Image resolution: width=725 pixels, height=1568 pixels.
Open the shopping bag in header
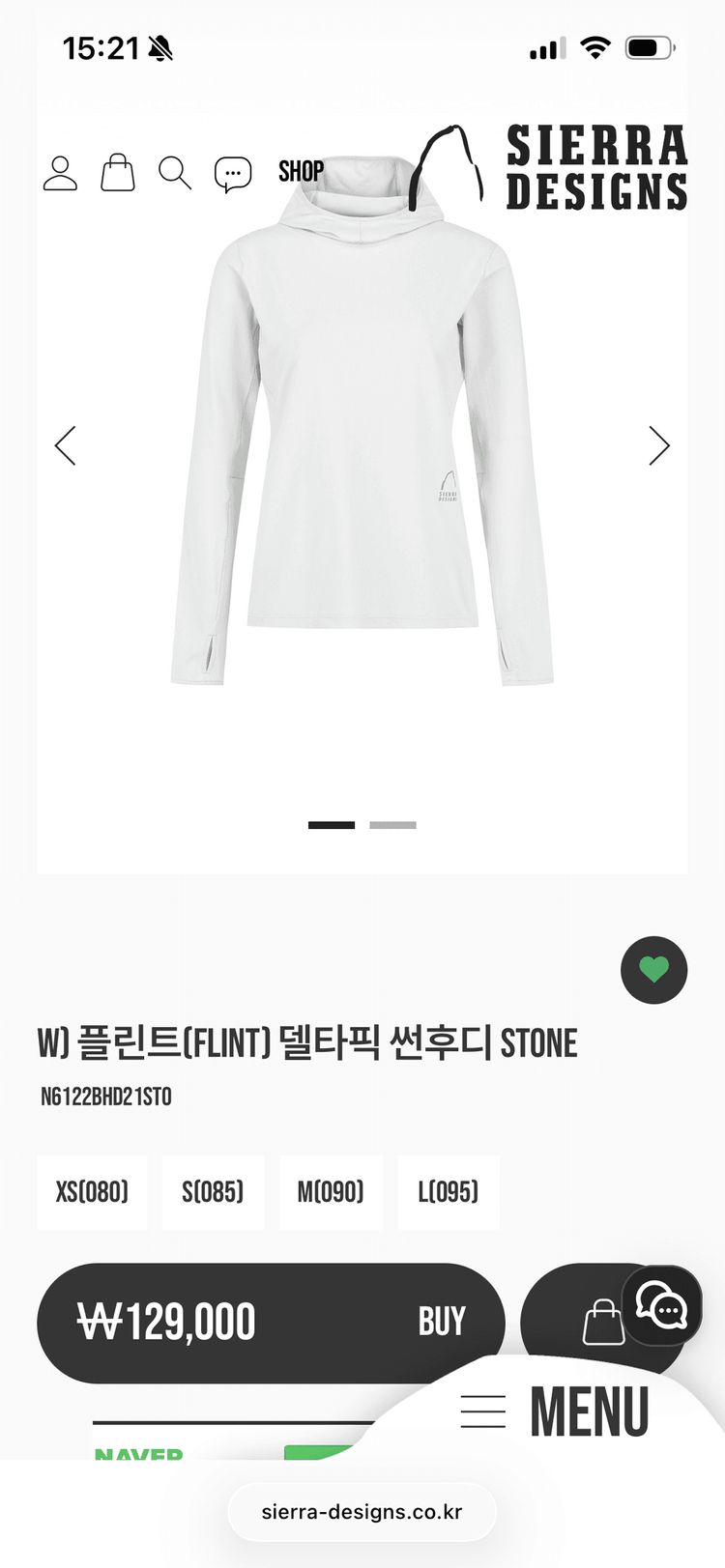[118, 173]
